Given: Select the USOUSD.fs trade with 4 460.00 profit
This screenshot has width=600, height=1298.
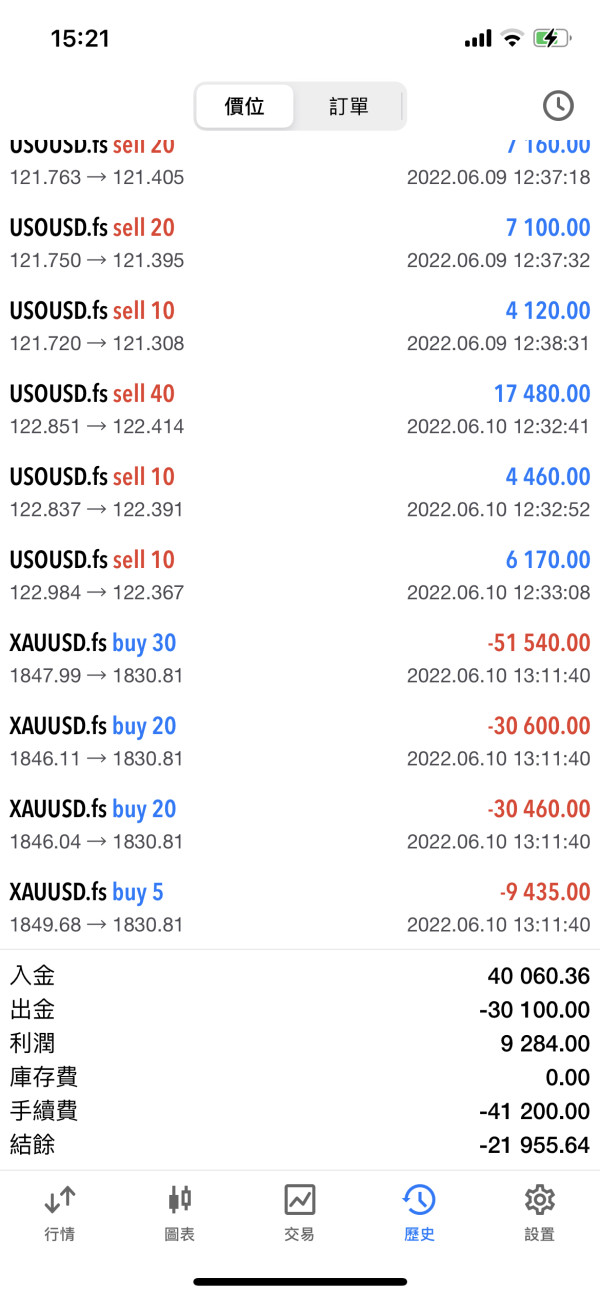Looking at the screenshot, I should coord(300,492).
